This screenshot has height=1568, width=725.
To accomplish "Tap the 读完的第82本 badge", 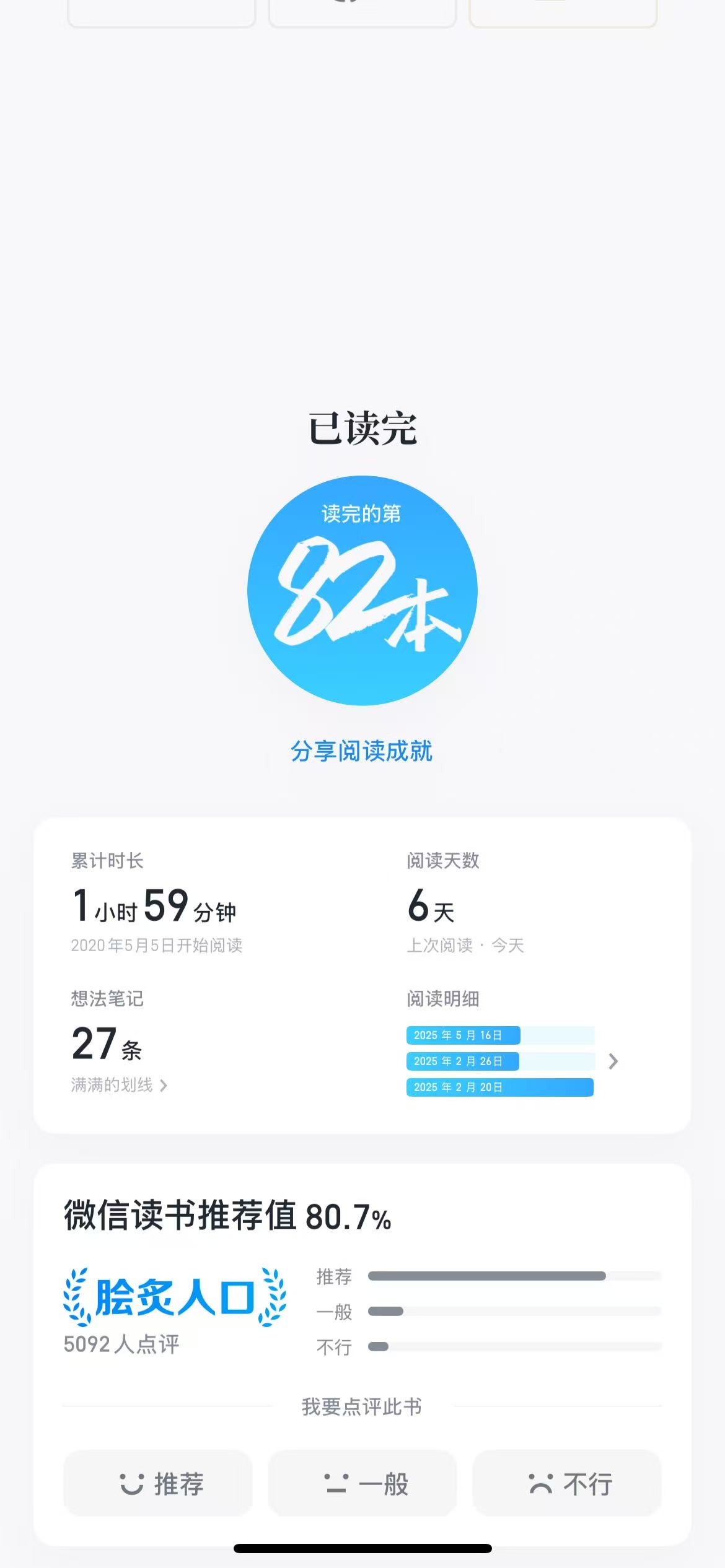I will tap(362, 590).
